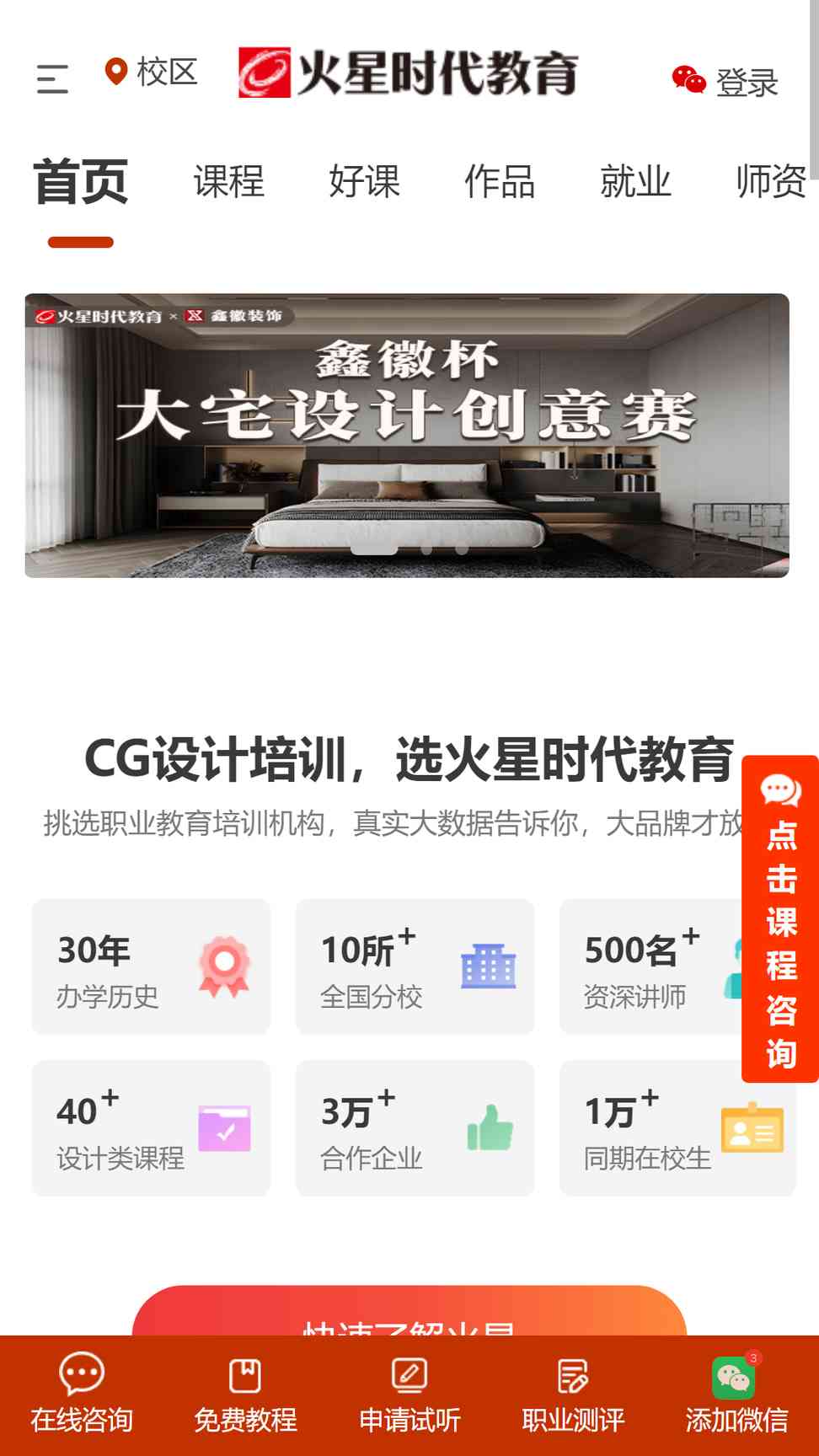Open the 作品 tab
Image resolution: width=819 pixels, height=1456 pixels.
point(500,181)
